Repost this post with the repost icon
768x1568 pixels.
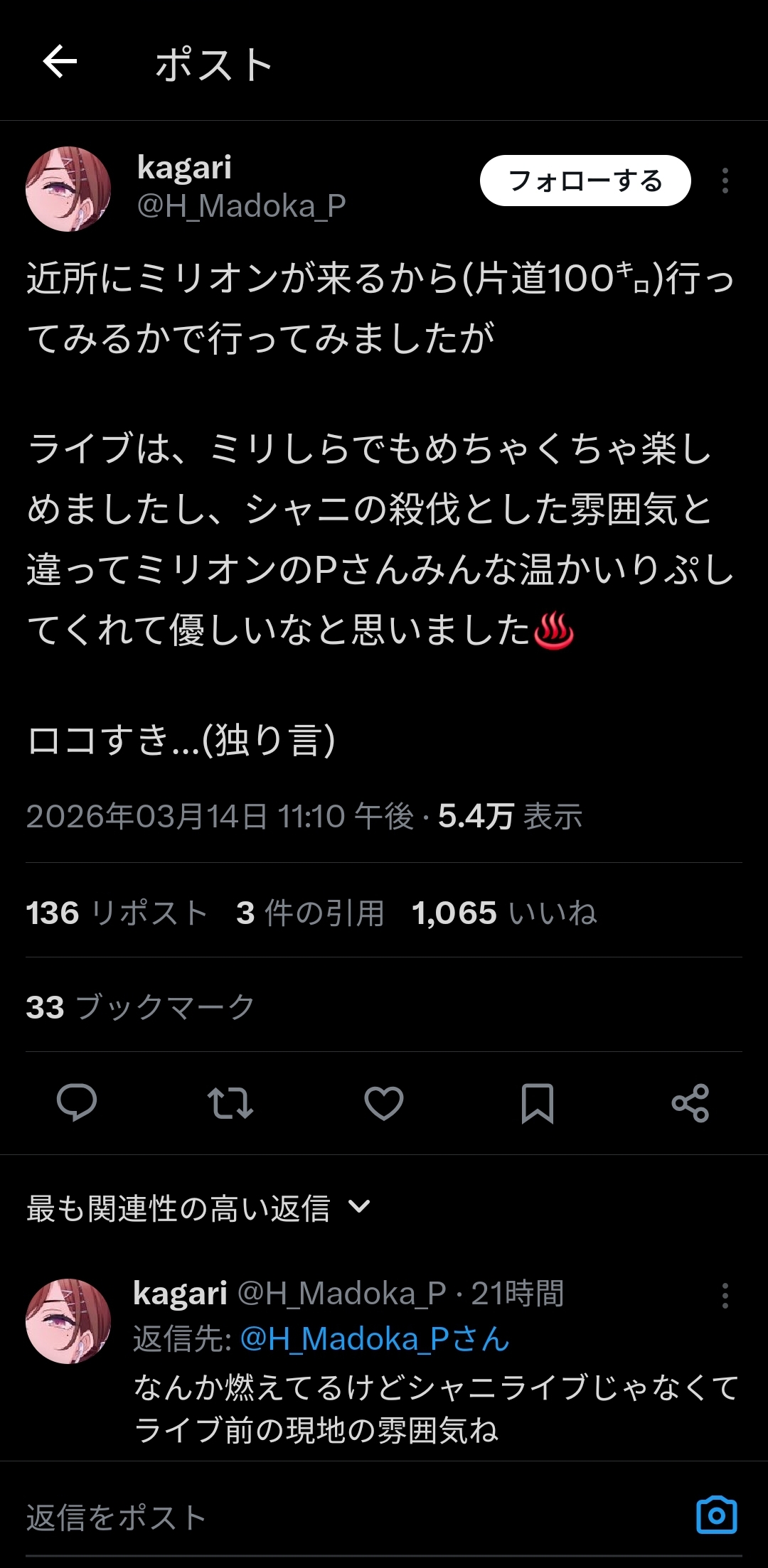[x=230, y=1102]
